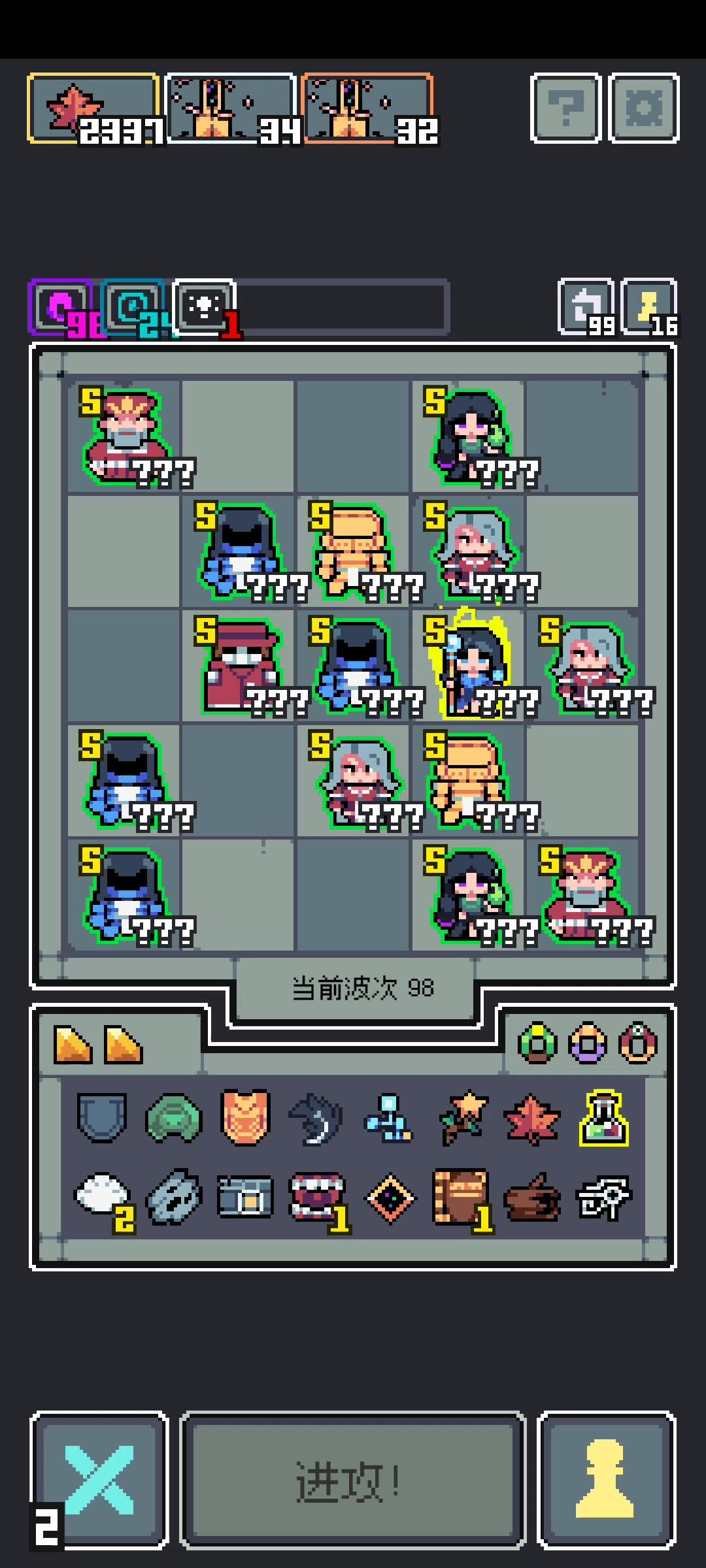Tap the cyan spiral skill icon
Viewport: 706px width, 1568px height.
133,307
